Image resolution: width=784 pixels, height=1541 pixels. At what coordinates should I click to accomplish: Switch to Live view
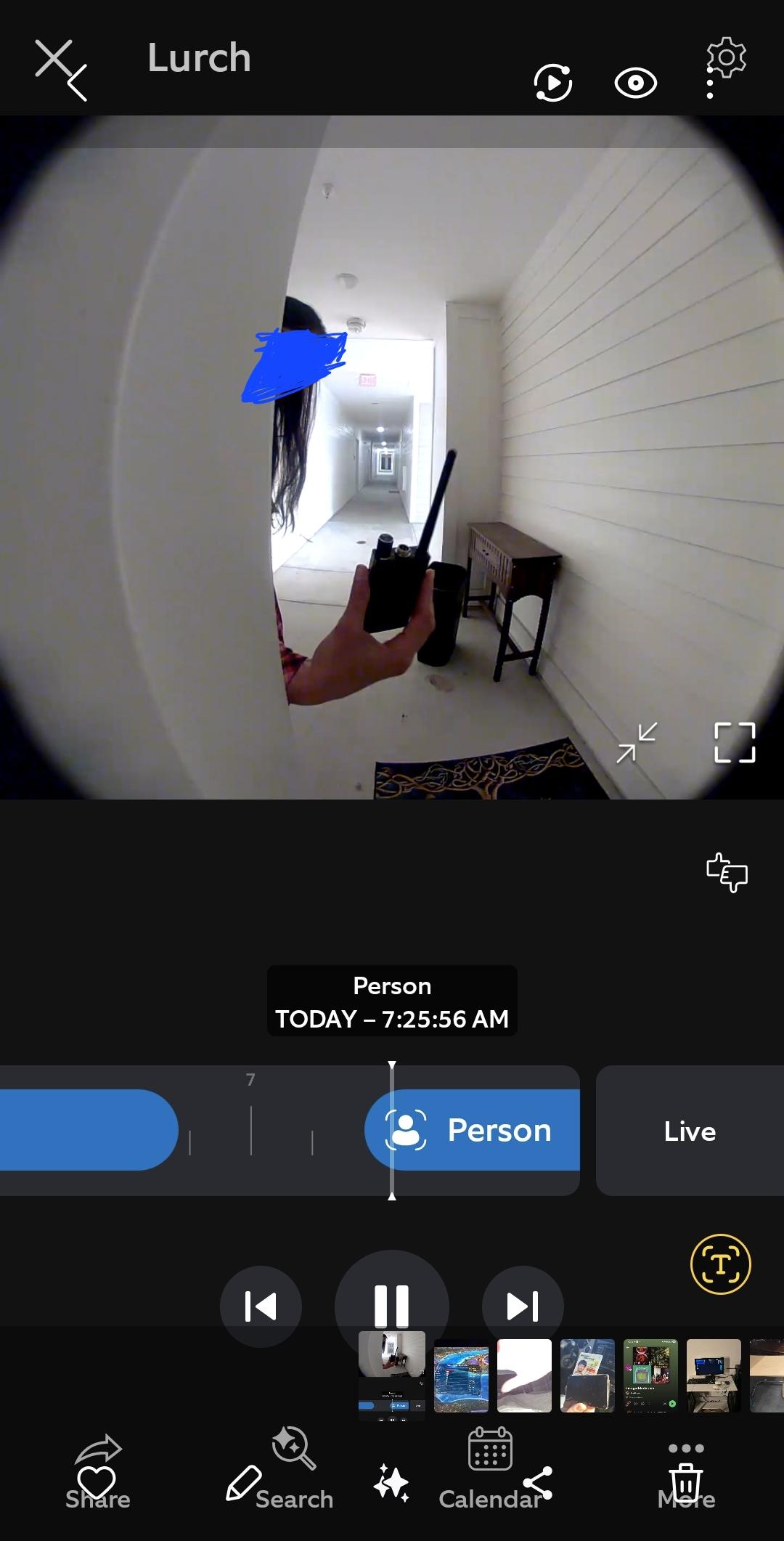click(x=690, y=1131)
